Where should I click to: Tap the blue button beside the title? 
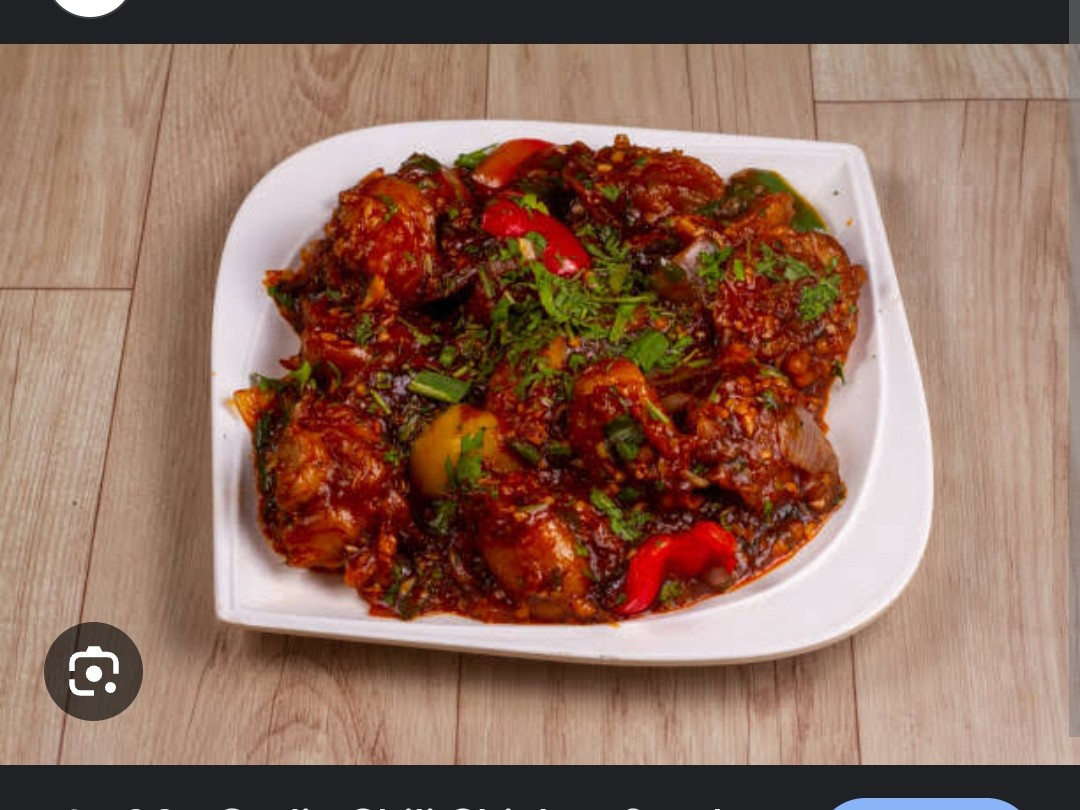coord(925,803)
